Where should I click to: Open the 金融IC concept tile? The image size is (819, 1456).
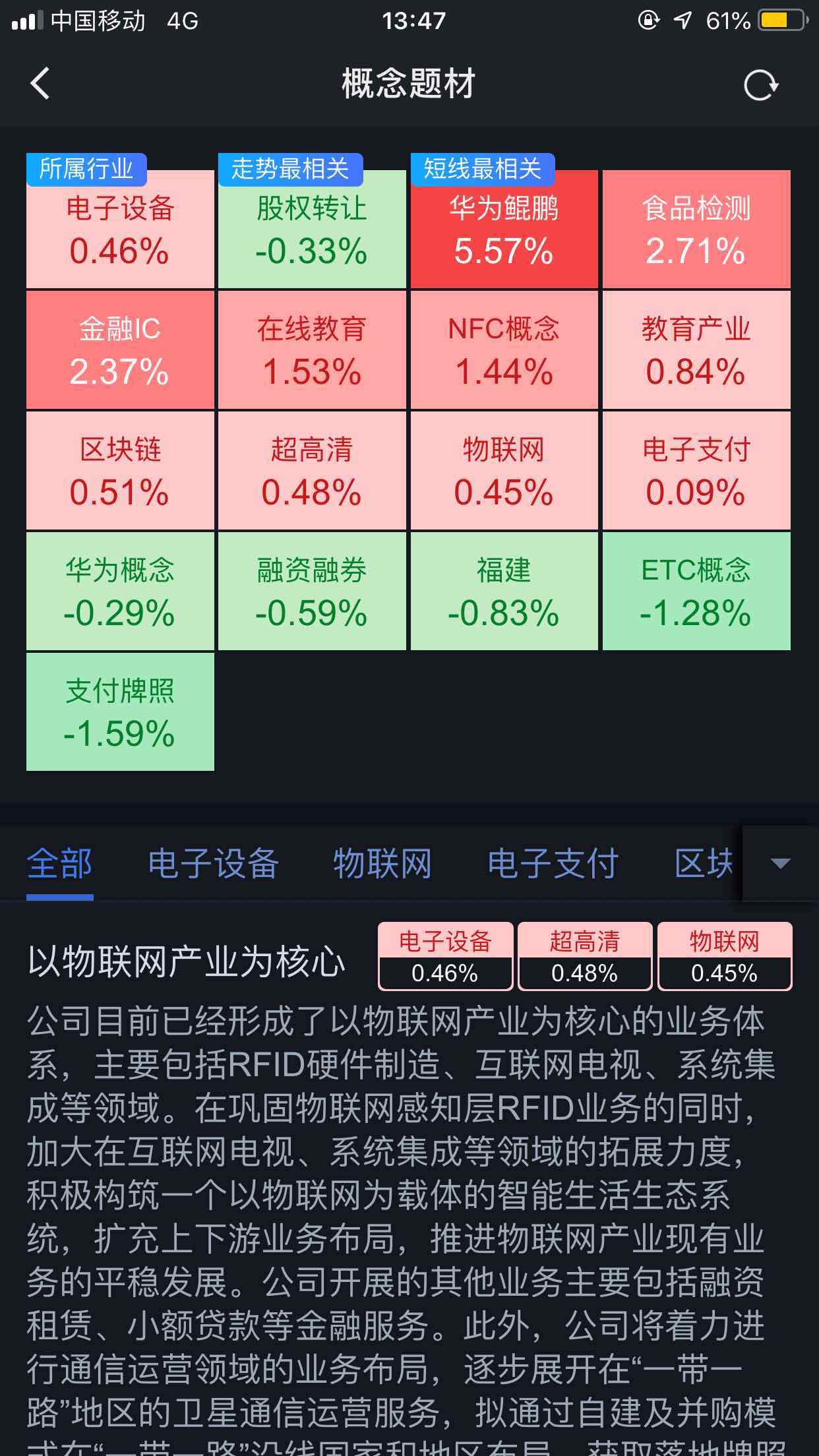pos(119,349)
